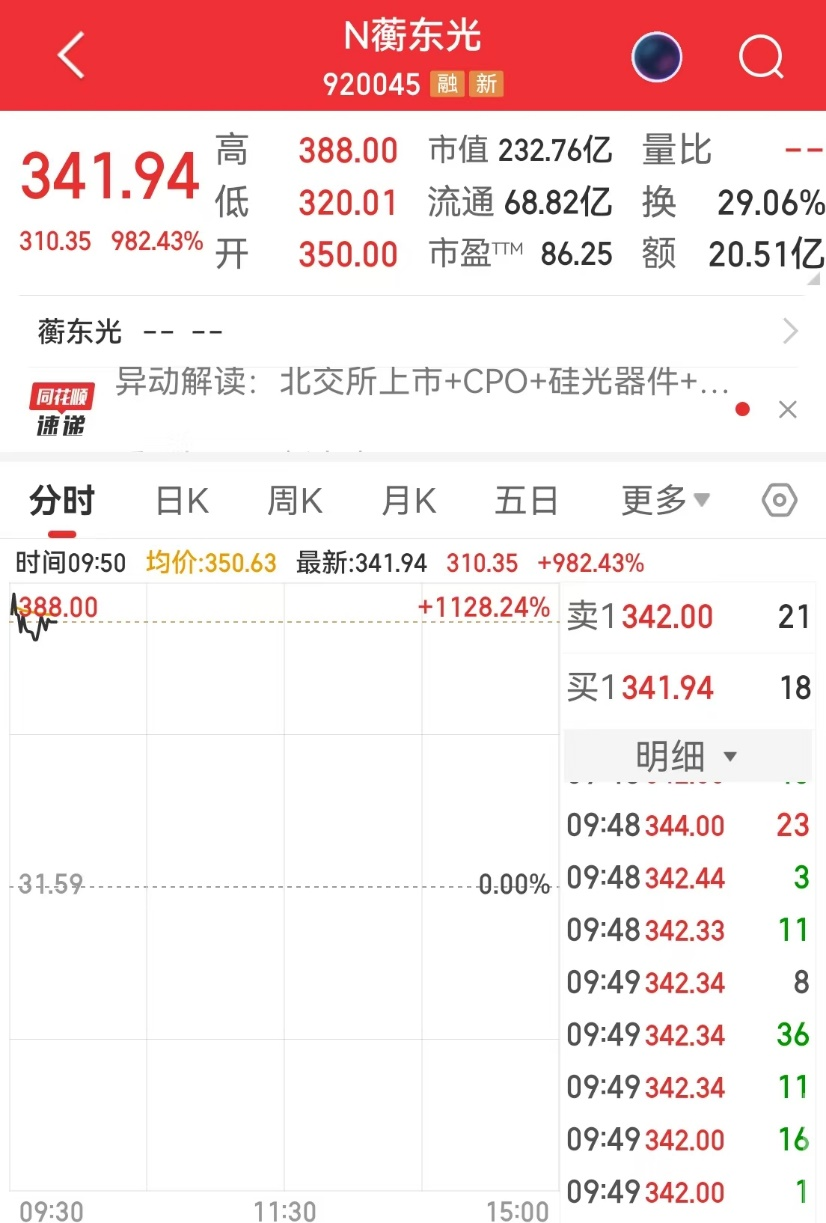The image size is (826, 1223).
Task: Go back using the top-left arrow
Action: pos(71,55)
